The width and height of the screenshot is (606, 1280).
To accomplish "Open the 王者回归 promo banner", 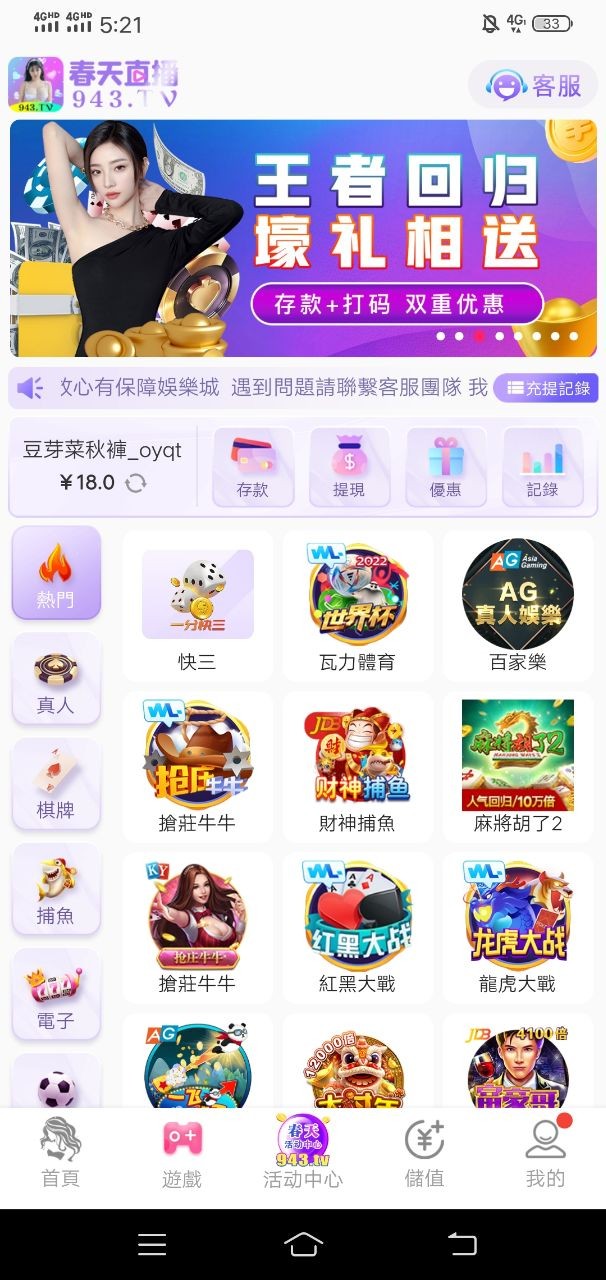I will (303, 238).
